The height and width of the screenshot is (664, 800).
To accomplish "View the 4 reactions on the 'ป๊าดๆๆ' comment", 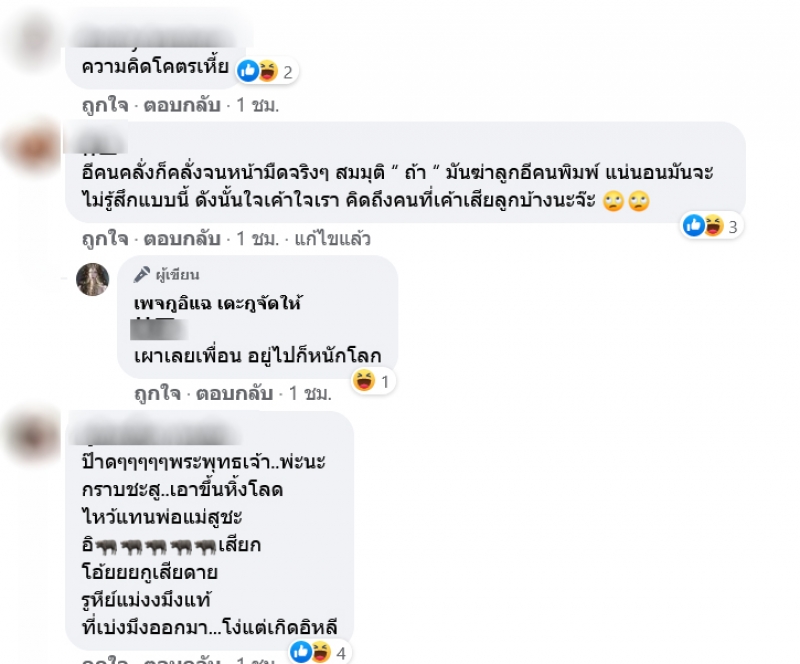I will pyautogui.click(x=318, y=653).
